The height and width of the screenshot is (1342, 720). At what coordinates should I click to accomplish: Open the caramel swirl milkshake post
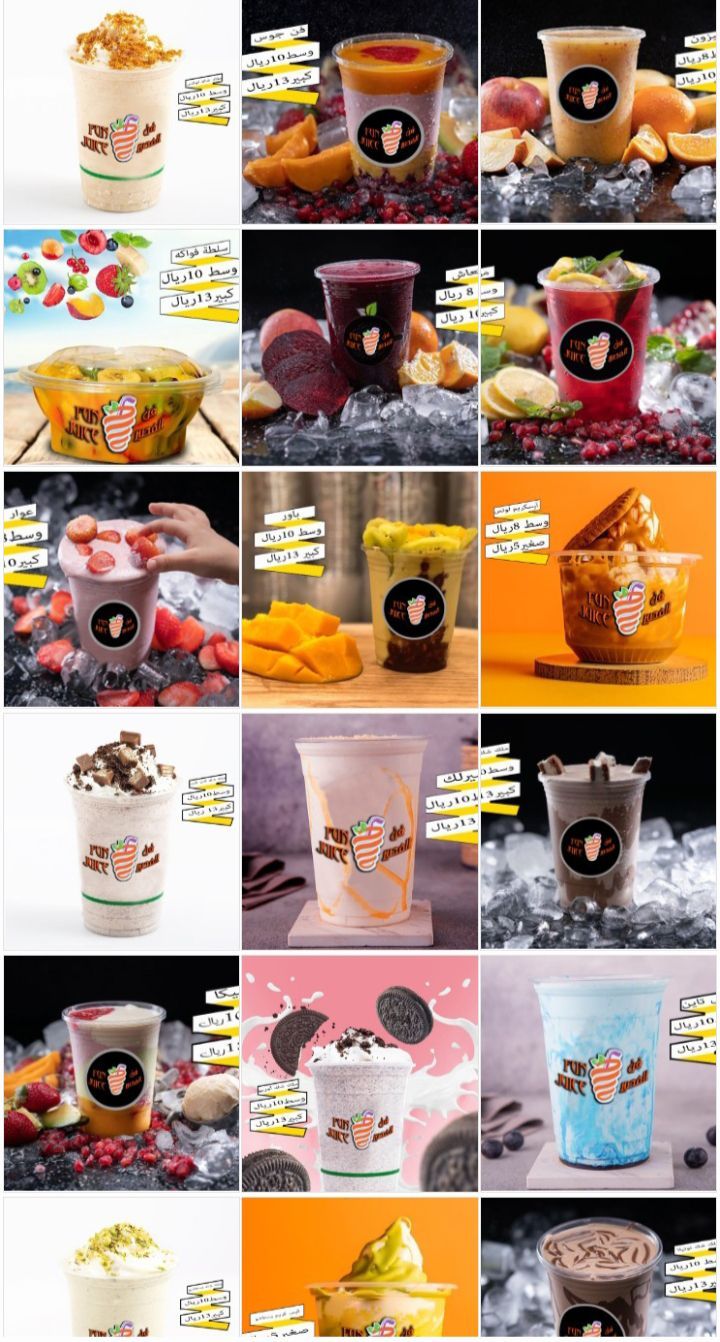(x=360, y=831)
